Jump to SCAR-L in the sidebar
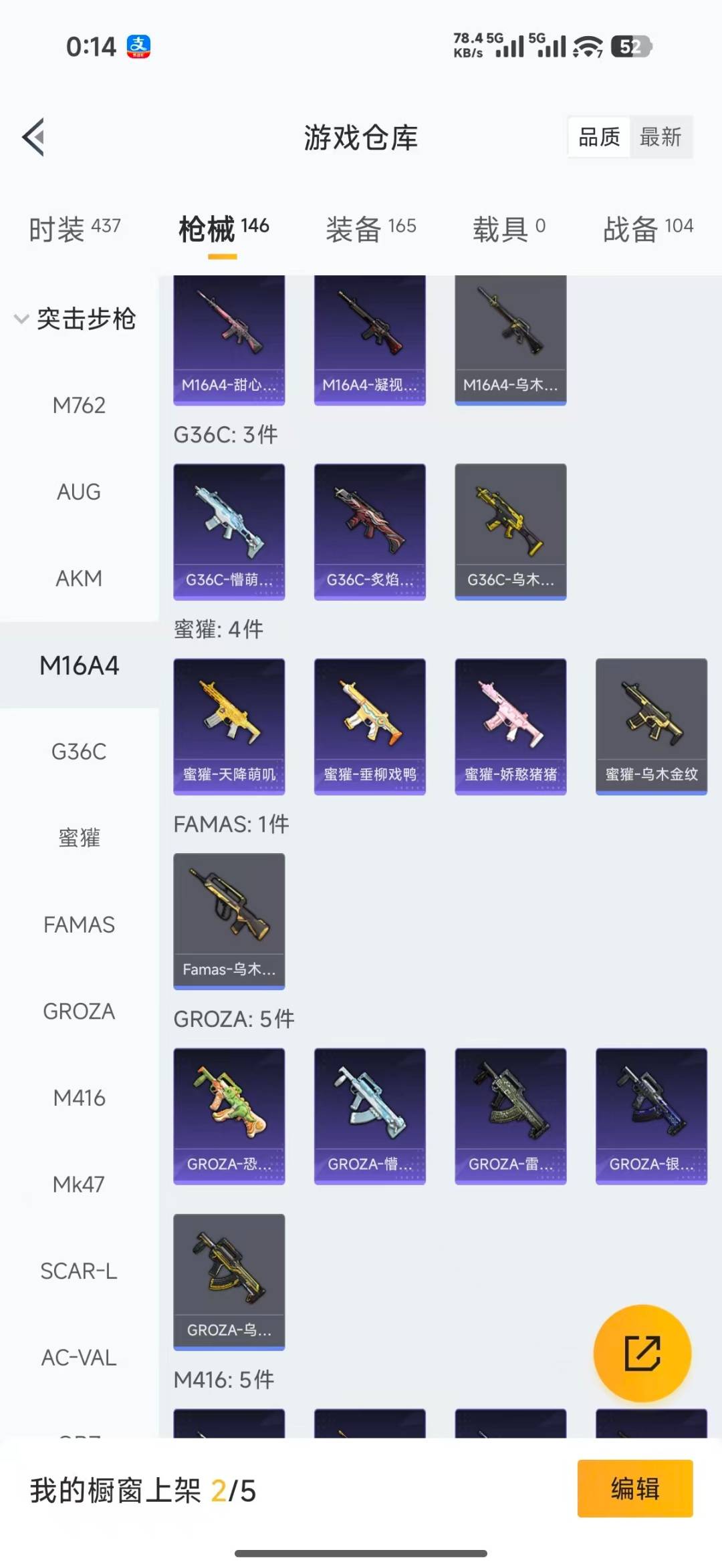This screenshot has height=1568, width=722. coord(79,1271)
